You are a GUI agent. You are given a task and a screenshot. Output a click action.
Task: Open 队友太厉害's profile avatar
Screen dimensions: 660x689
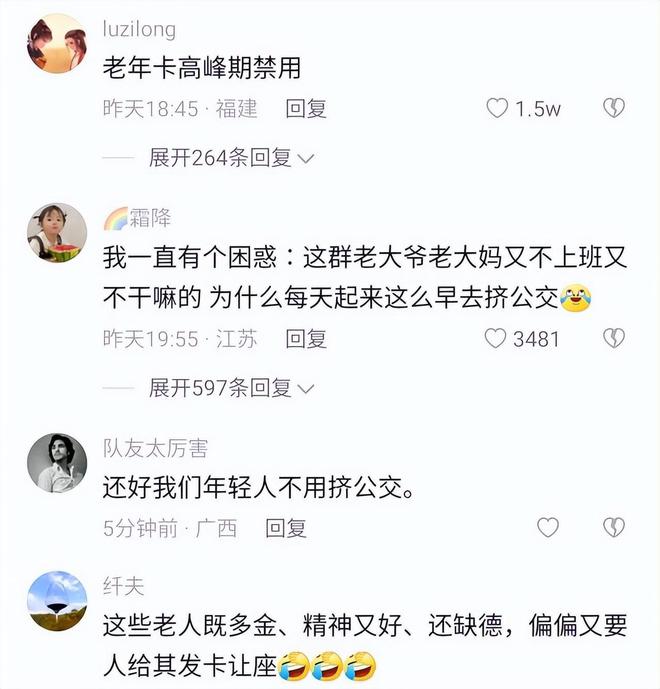55,462
